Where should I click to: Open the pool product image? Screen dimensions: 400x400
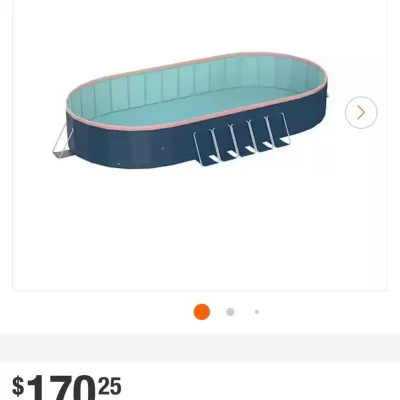192,111
